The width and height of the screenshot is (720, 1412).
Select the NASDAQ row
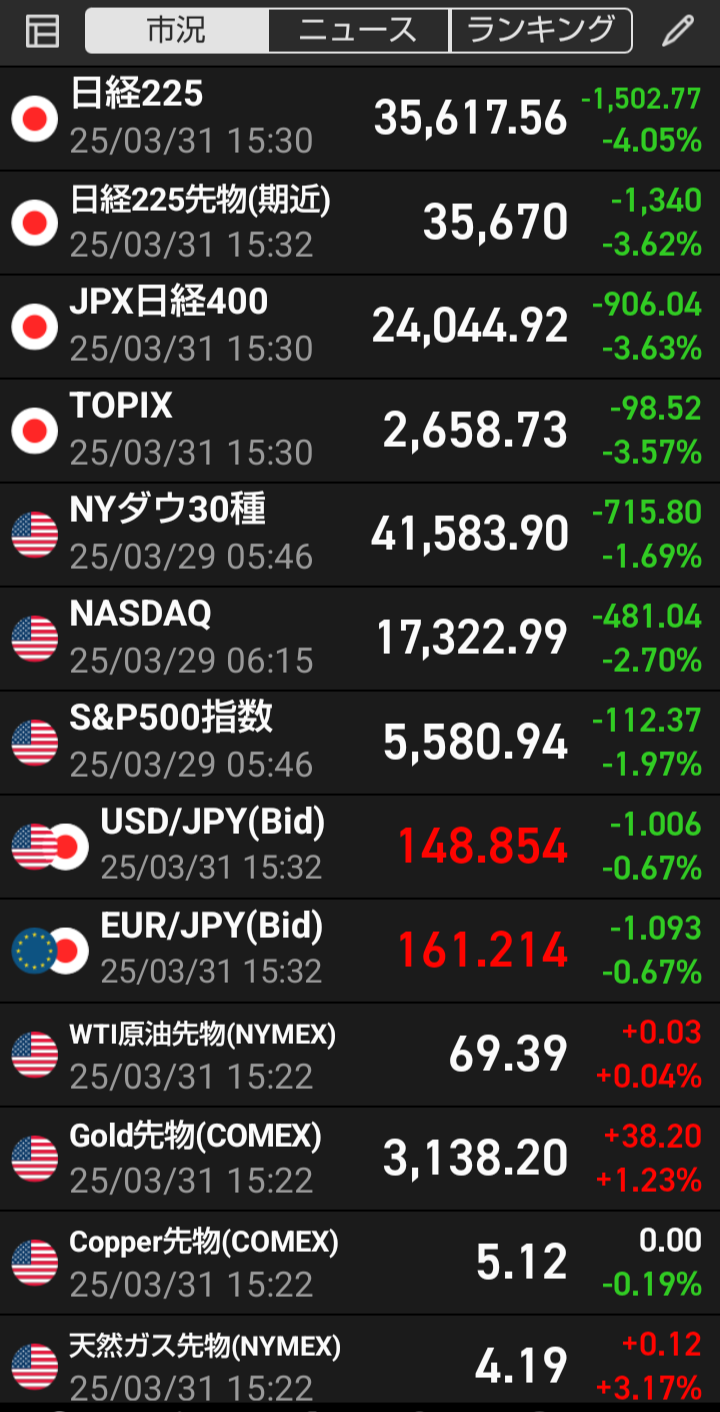pyautogui.click(x=360, y=639)
